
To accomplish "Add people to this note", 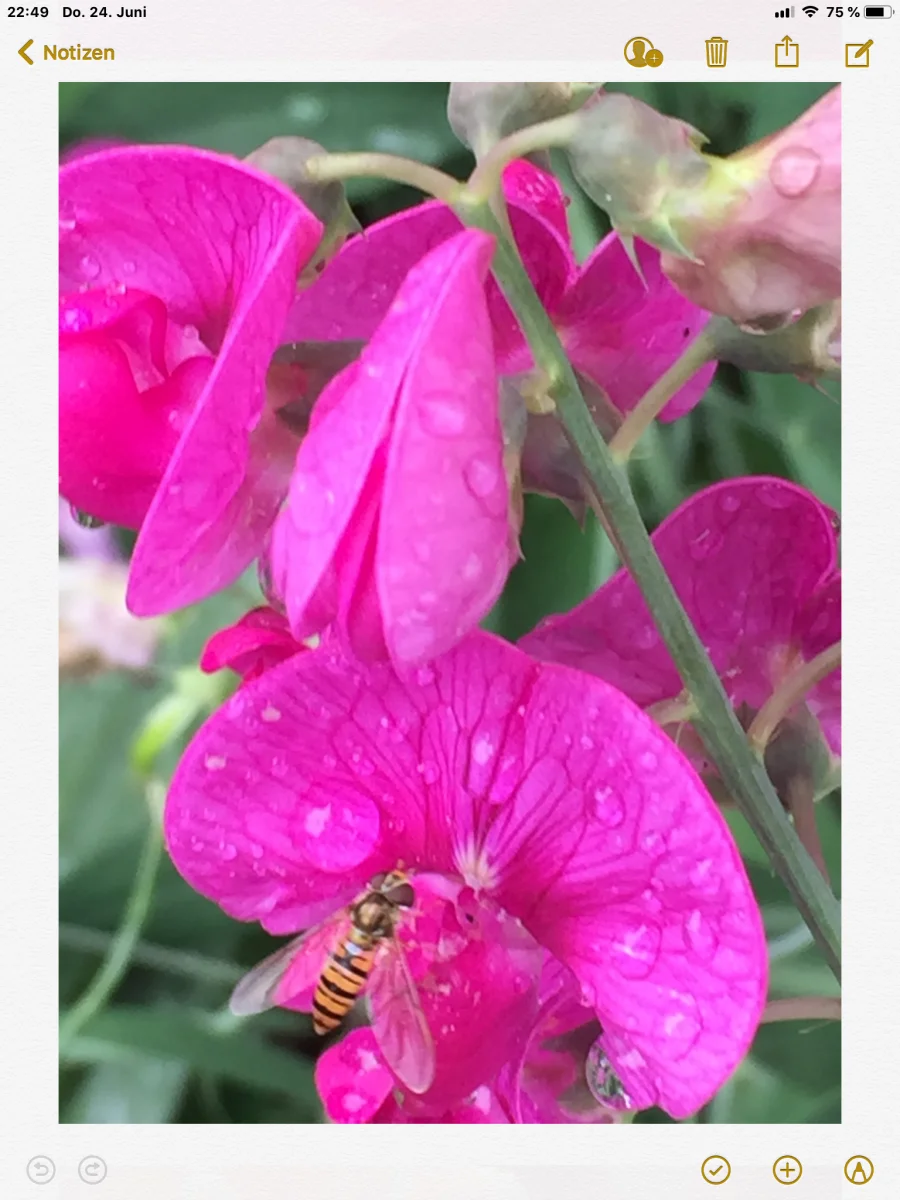I will 642,52.
